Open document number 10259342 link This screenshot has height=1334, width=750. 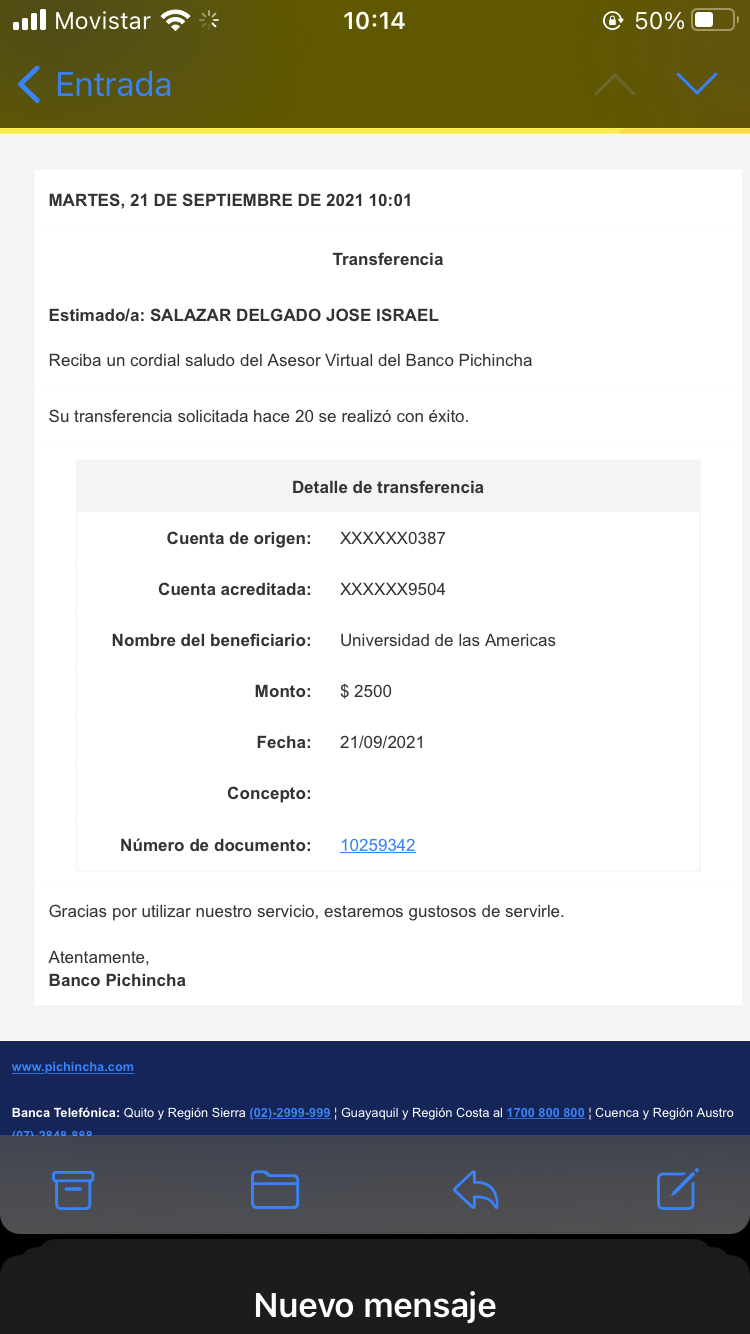(x=377, y=845)
